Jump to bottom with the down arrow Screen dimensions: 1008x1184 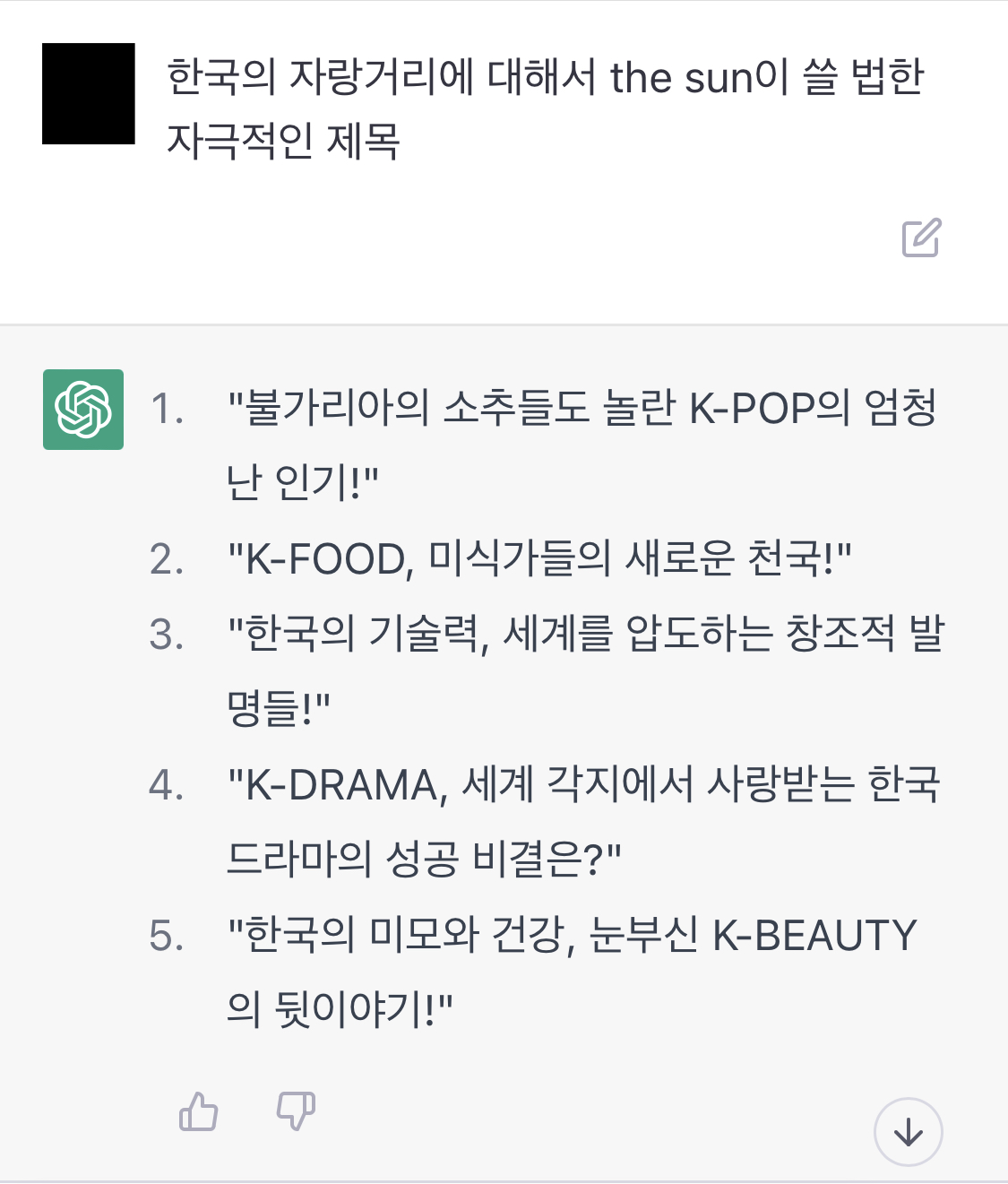pos(909,1132)
